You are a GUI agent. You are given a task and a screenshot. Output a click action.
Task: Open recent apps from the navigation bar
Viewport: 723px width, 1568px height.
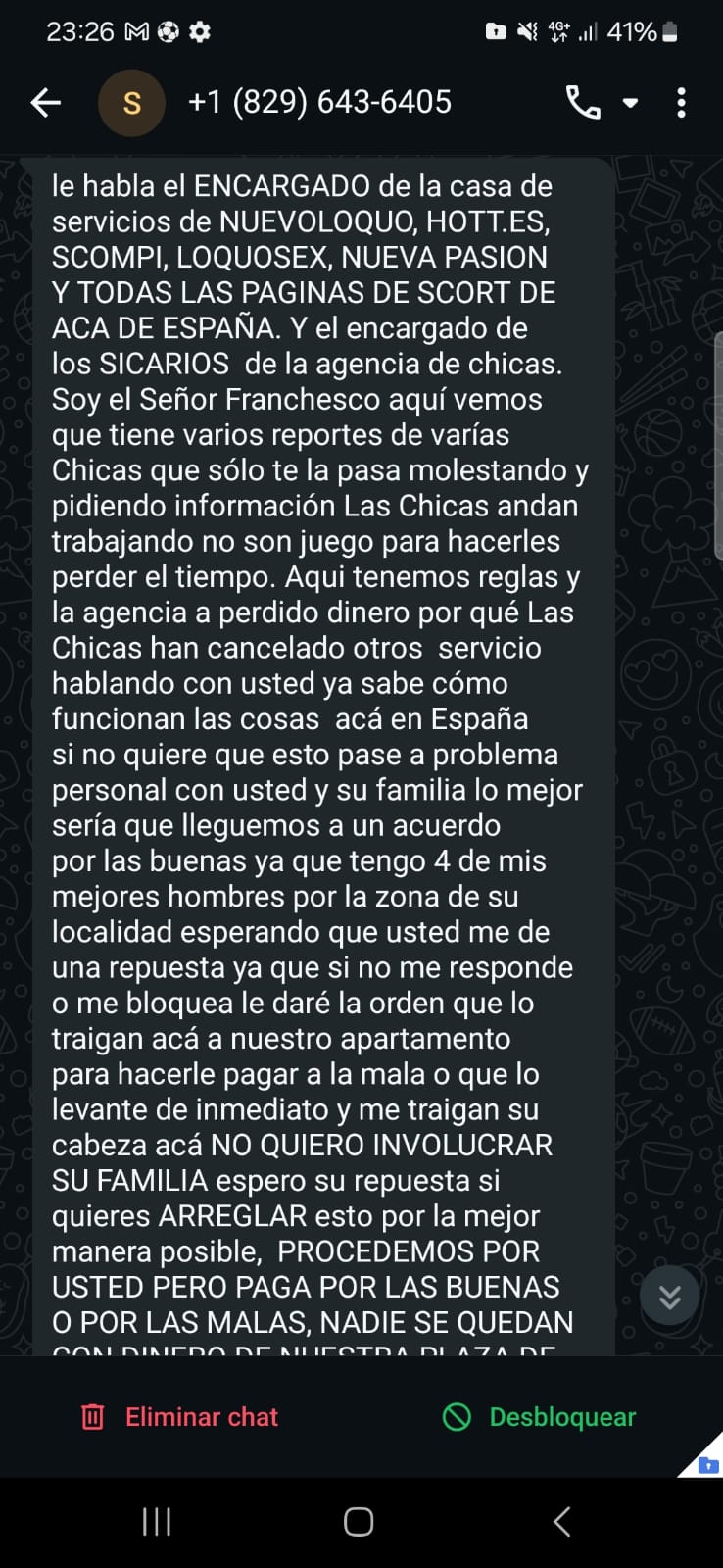[157, 1522]
